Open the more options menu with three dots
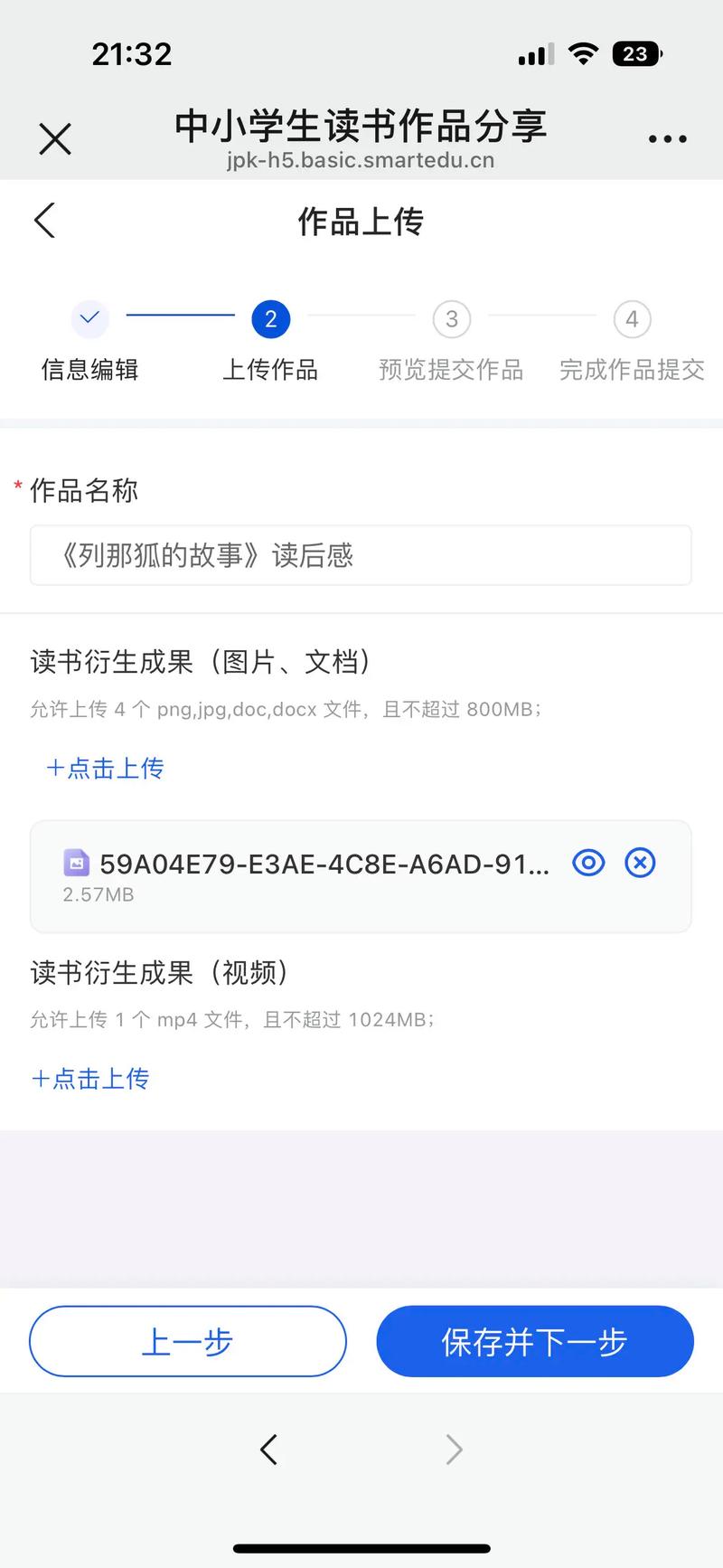The width and height of the screenshot is (723, 1568). coord(666,137)
